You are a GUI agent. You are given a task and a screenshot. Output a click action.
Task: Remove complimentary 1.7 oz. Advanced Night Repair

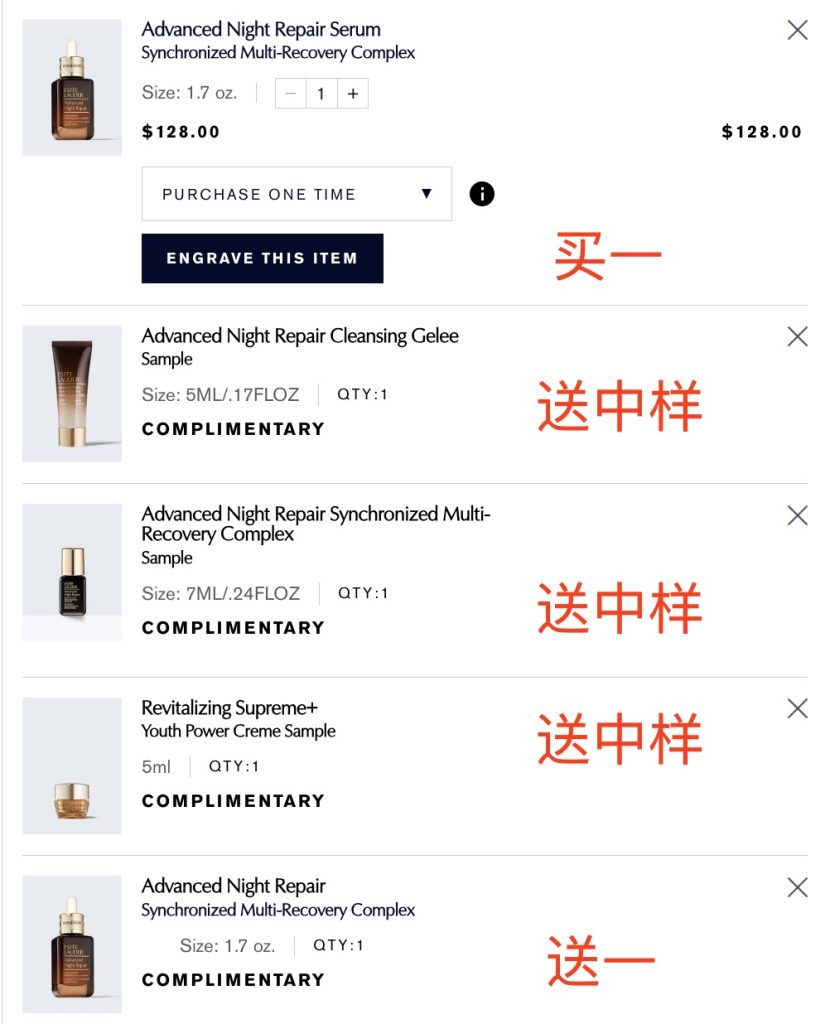click(797, 887)
